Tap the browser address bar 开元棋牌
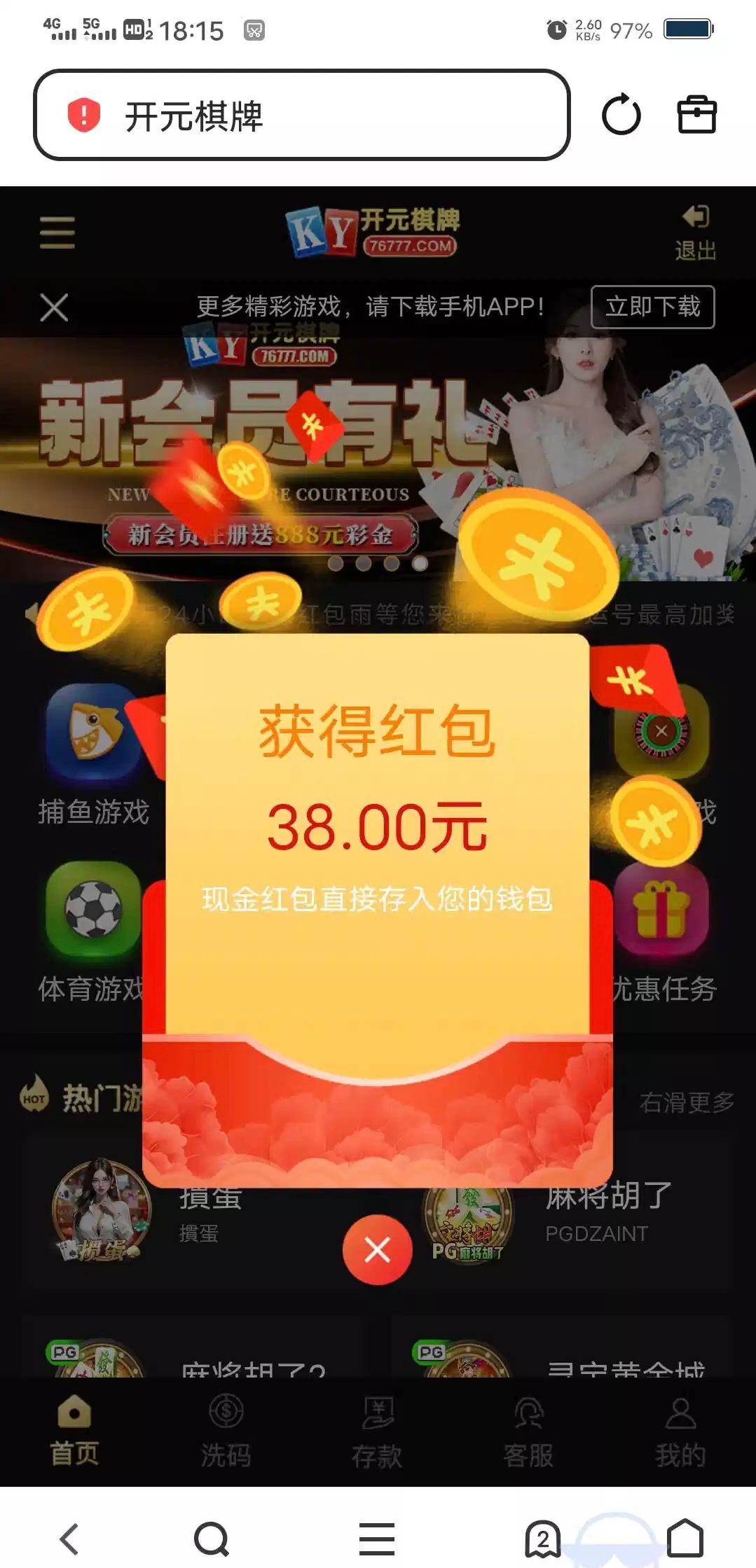Image resolution: width=756 pixels, height=1568 pixels. tap(301, 116)
